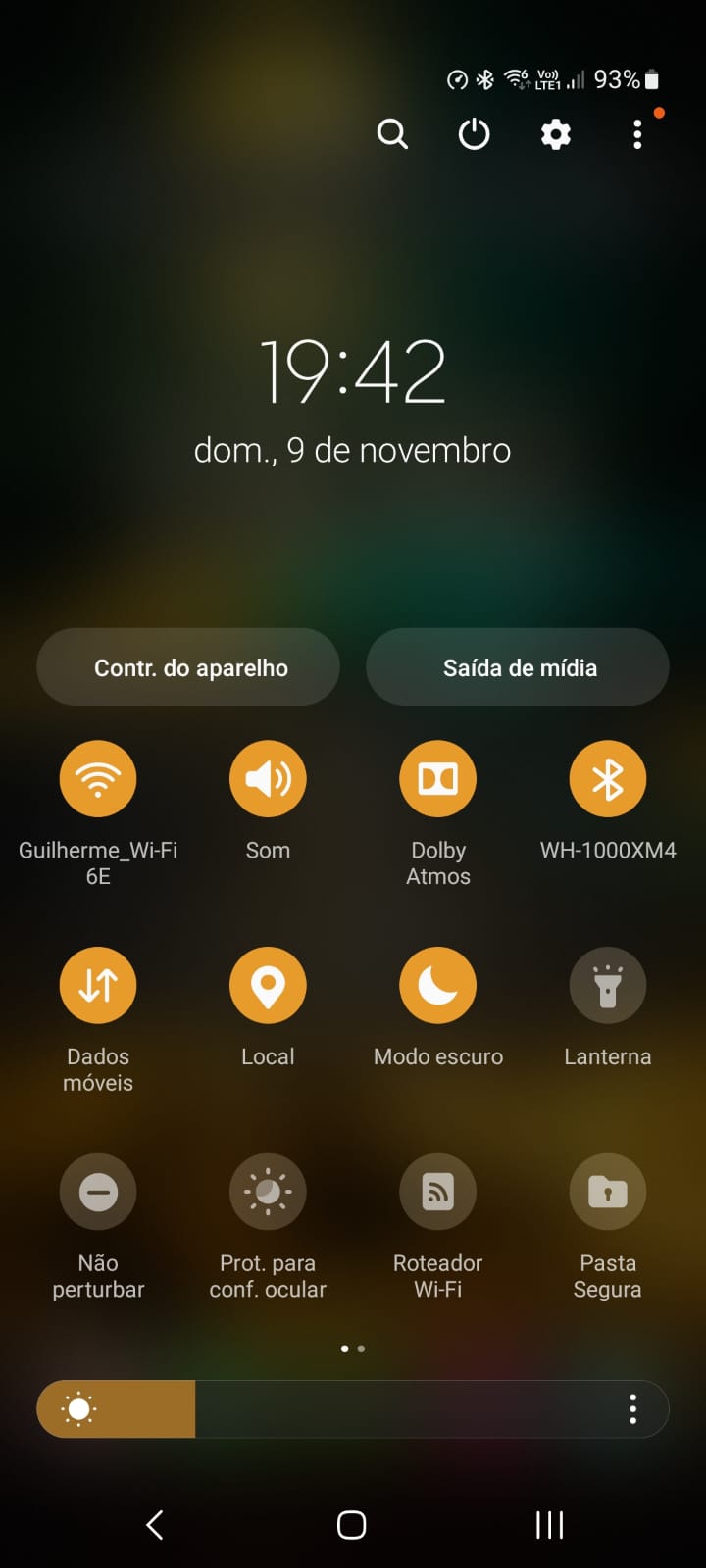The width and height of the screenshot is (706, 1568).
Task: Tap the power menu icon
Action: pos(473,134)
